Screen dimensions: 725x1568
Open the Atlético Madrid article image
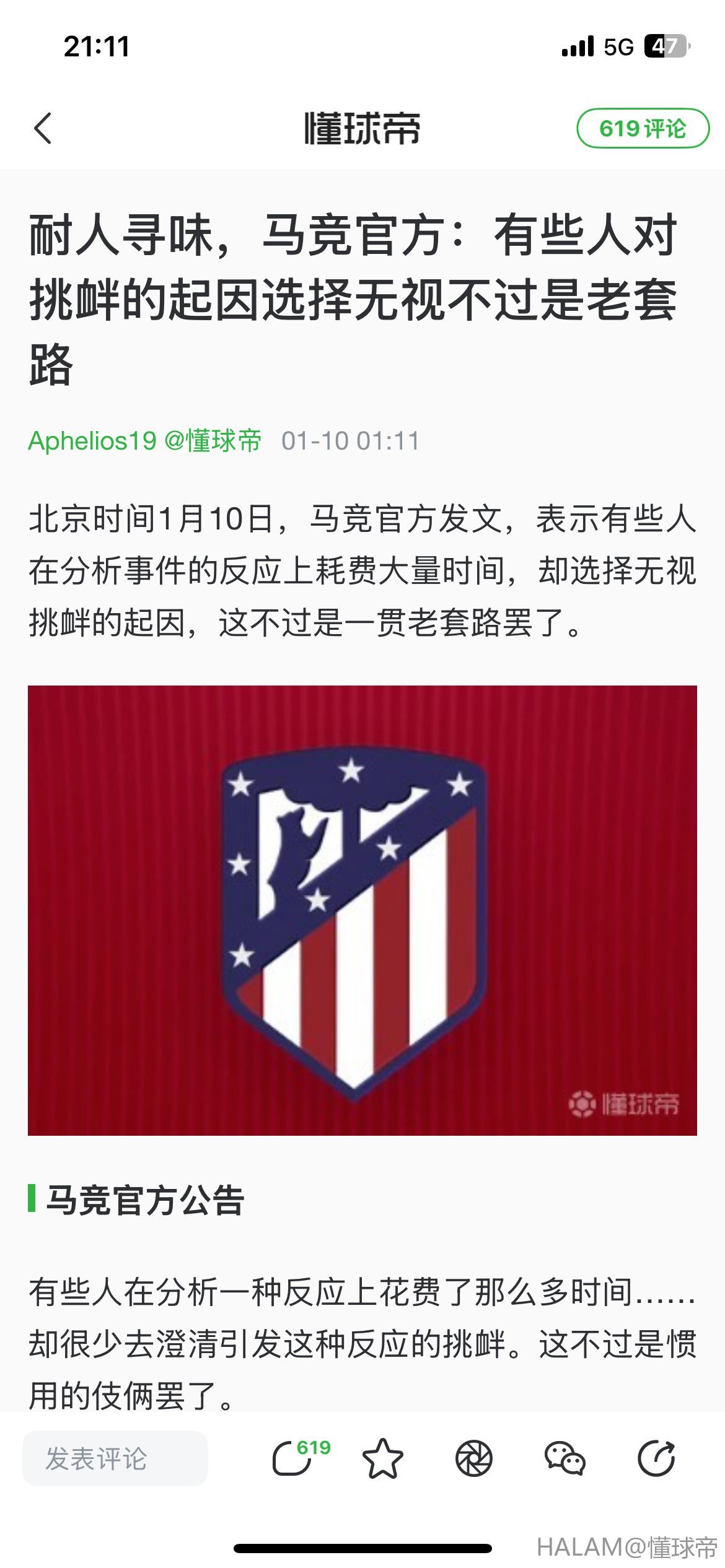(362, 910)
